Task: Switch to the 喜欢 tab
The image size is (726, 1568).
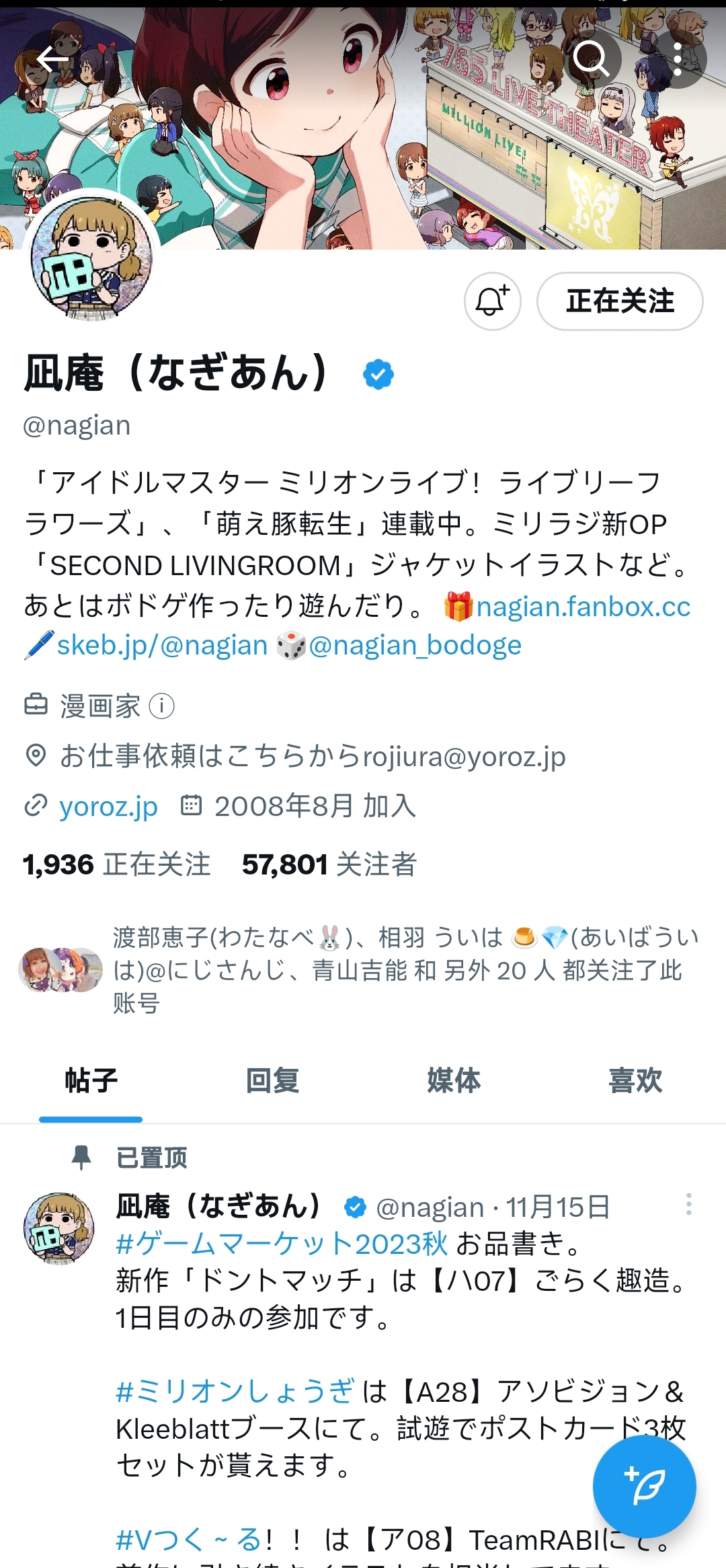Action: tap(635, 1081)
